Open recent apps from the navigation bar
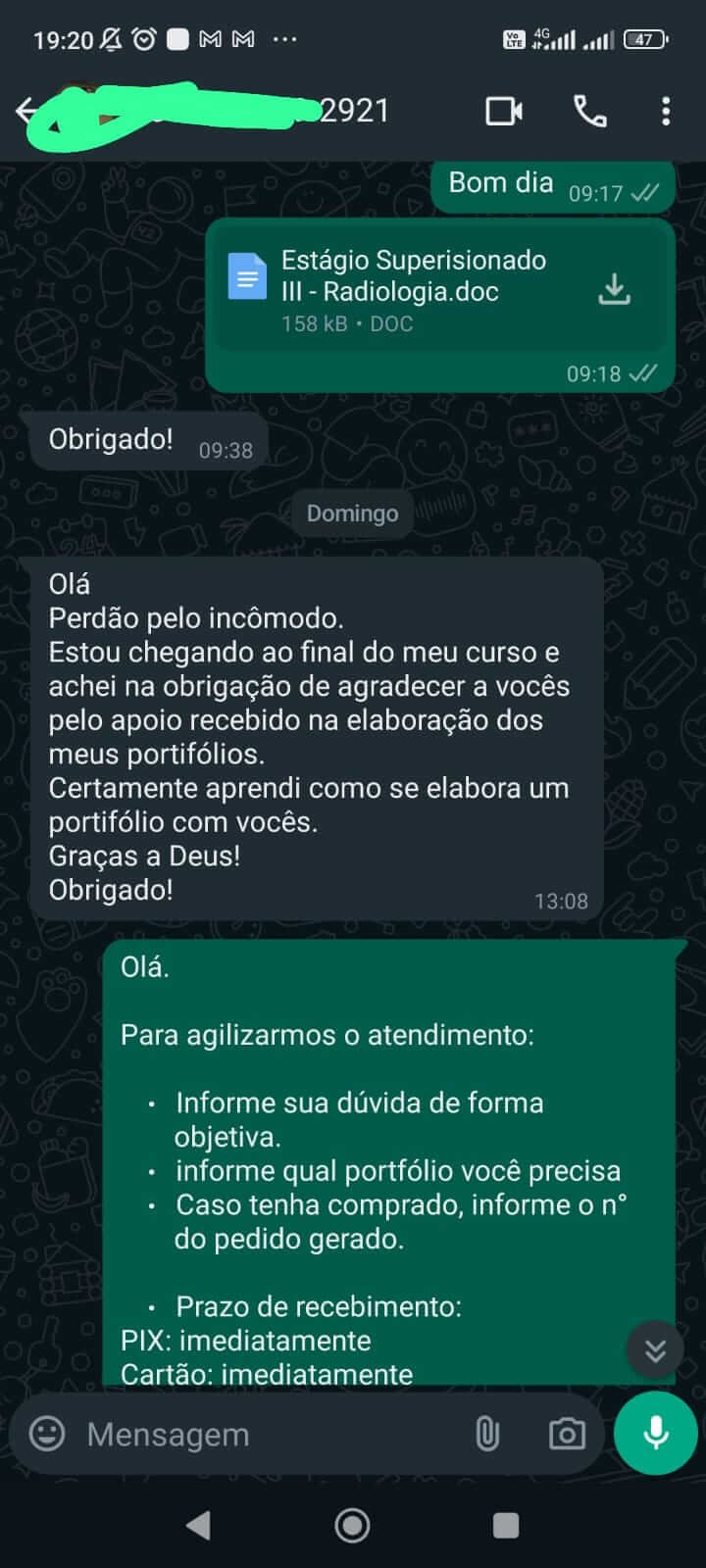Screen dimensions: 706x1568 (x=506, y=1525)
